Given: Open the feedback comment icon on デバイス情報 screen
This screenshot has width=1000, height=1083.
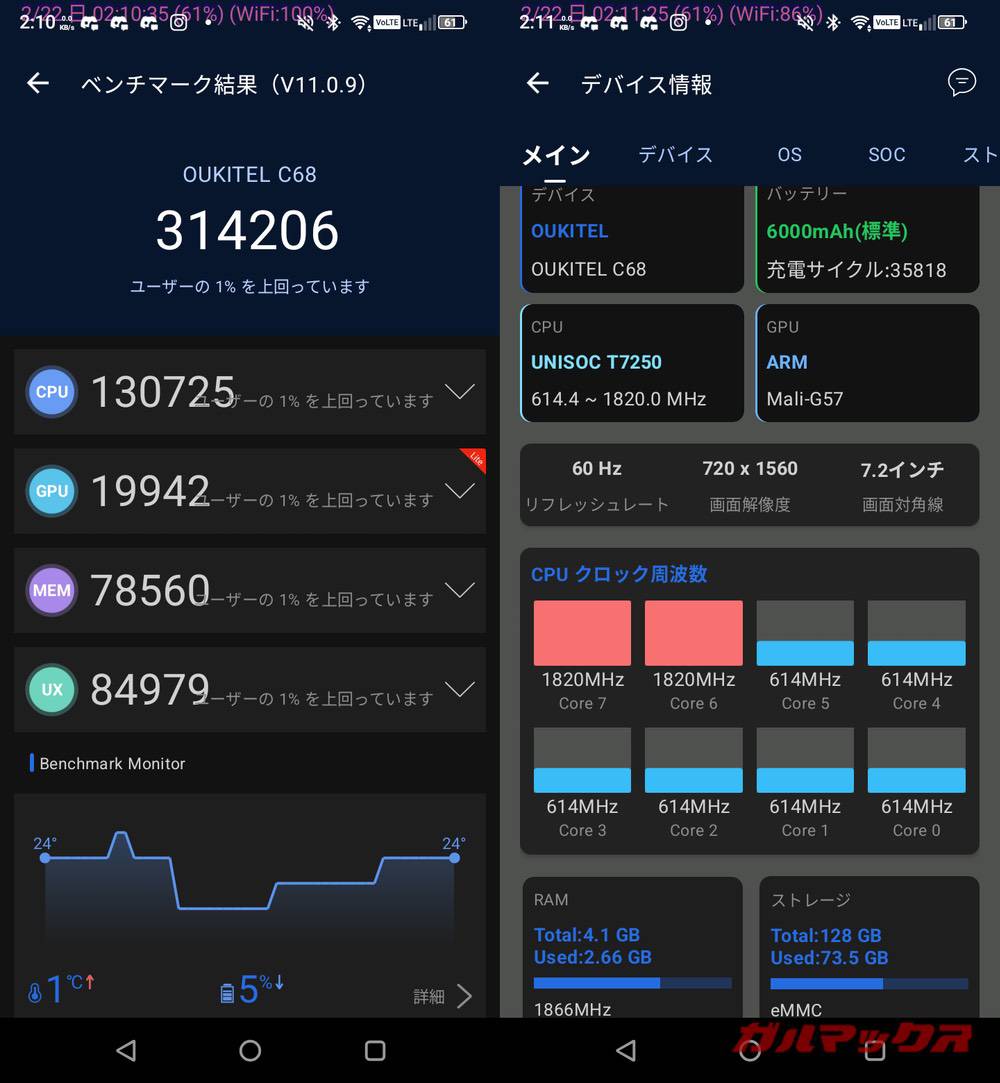Looking at the screenshot, I should (x=961, y=83).
